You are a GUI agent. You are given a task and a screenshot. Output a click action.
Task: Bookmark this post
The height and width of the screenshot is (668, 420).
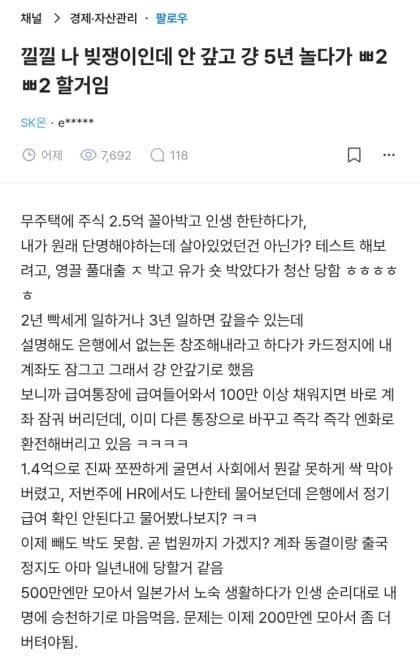pyautogui.click(x=354, y=155)
